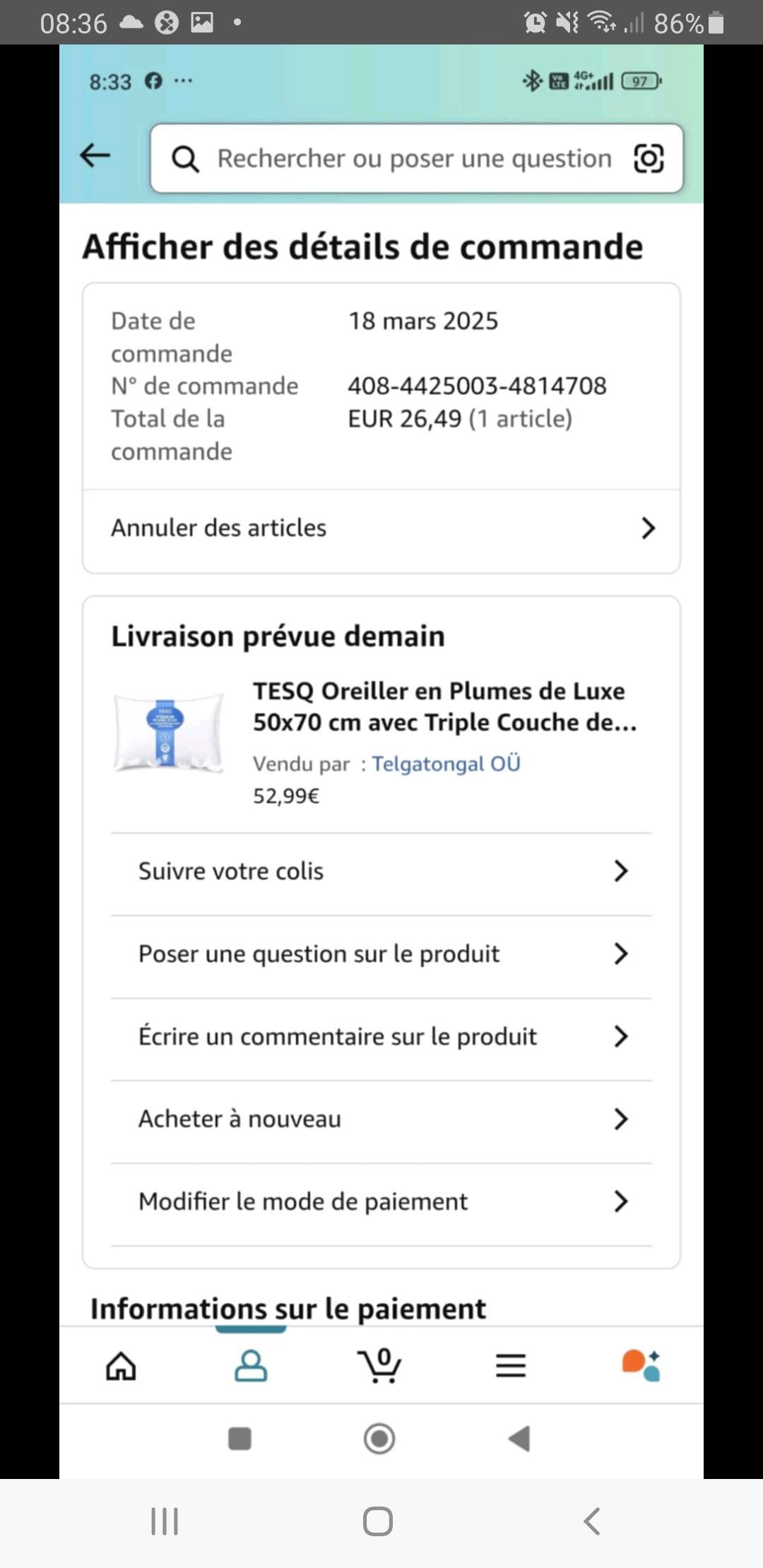Tap the system home button
Screen dimensions: 763x1568
(378, 1521)
